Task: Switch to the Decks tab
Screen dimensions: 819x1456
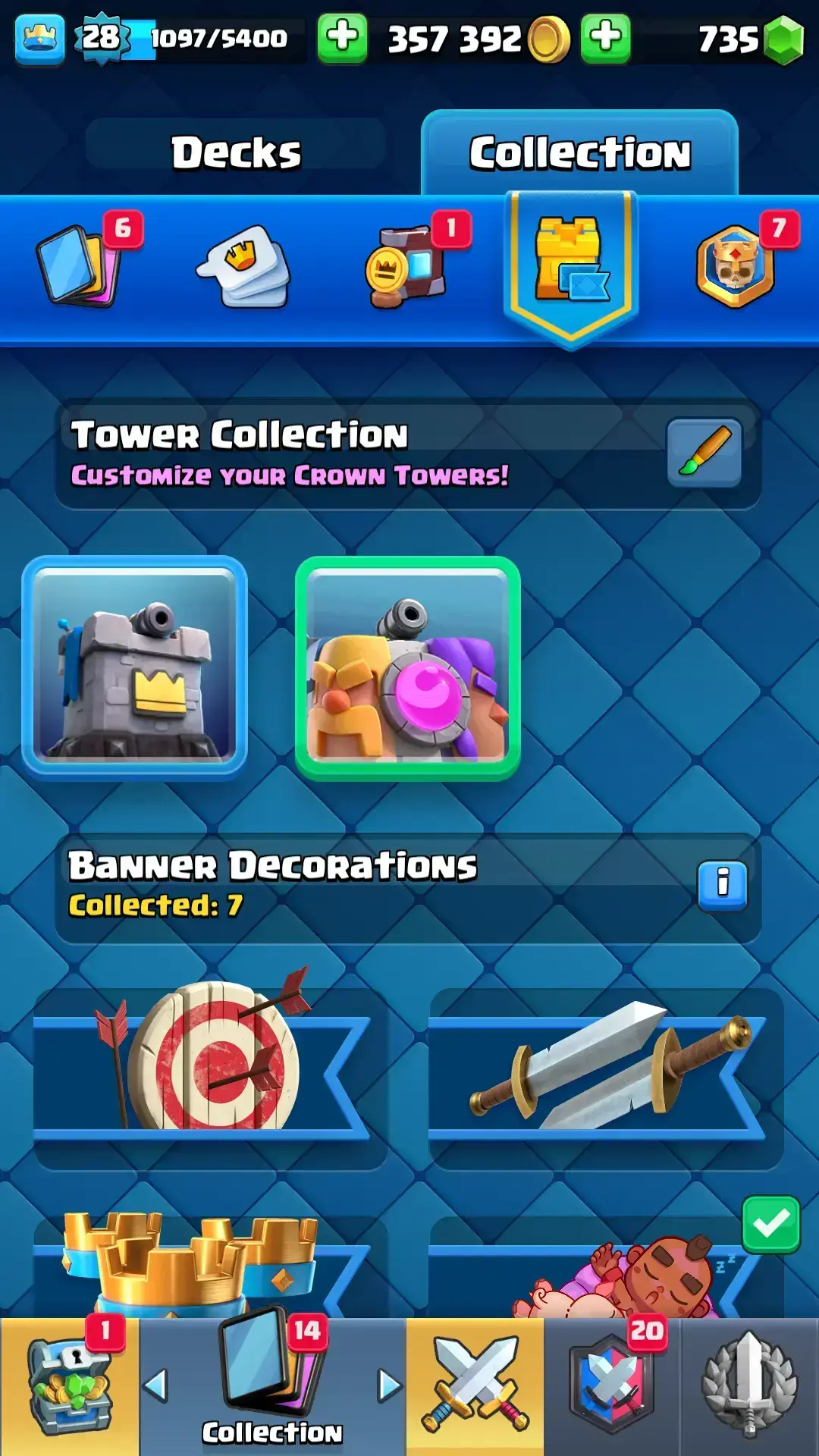Action: [236, 152]
